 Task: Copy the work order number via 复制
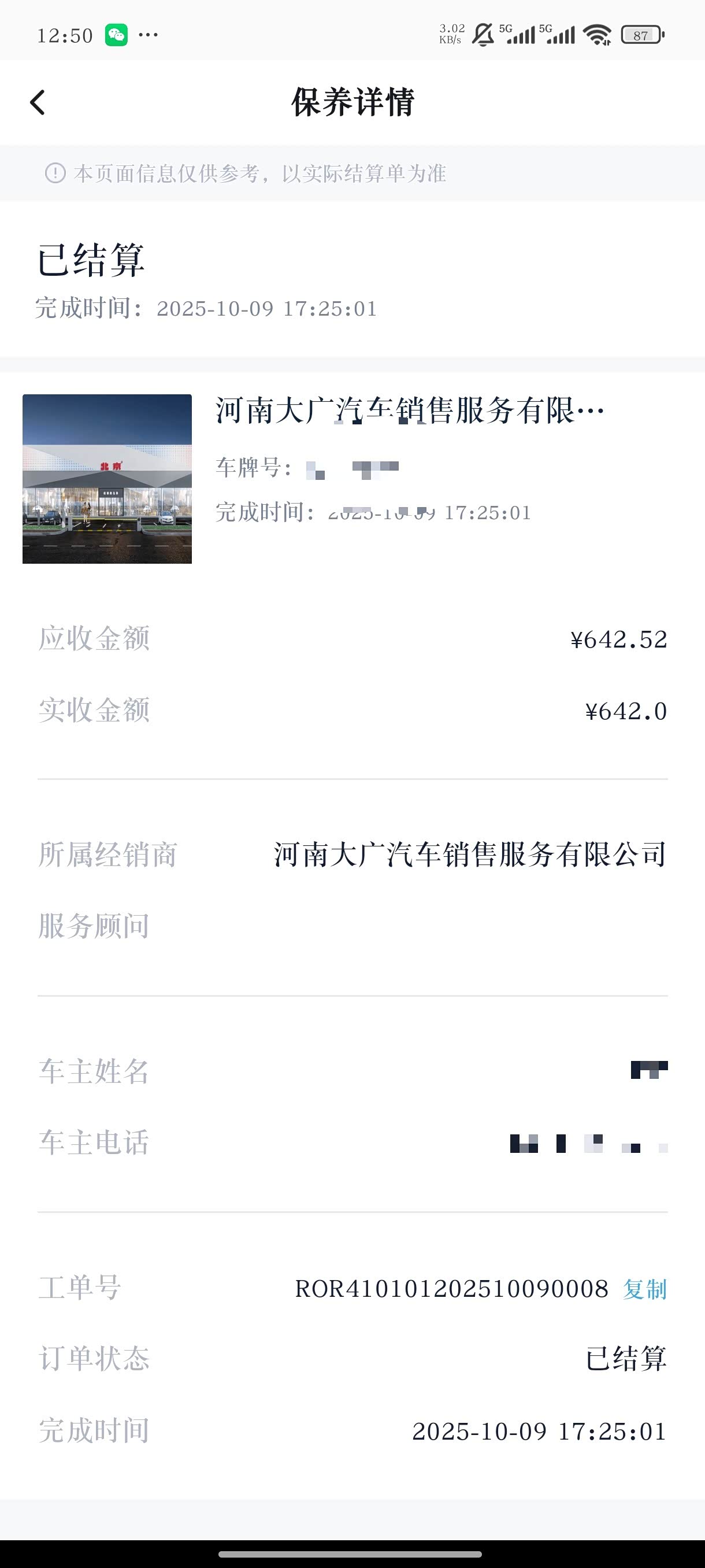644,1289
